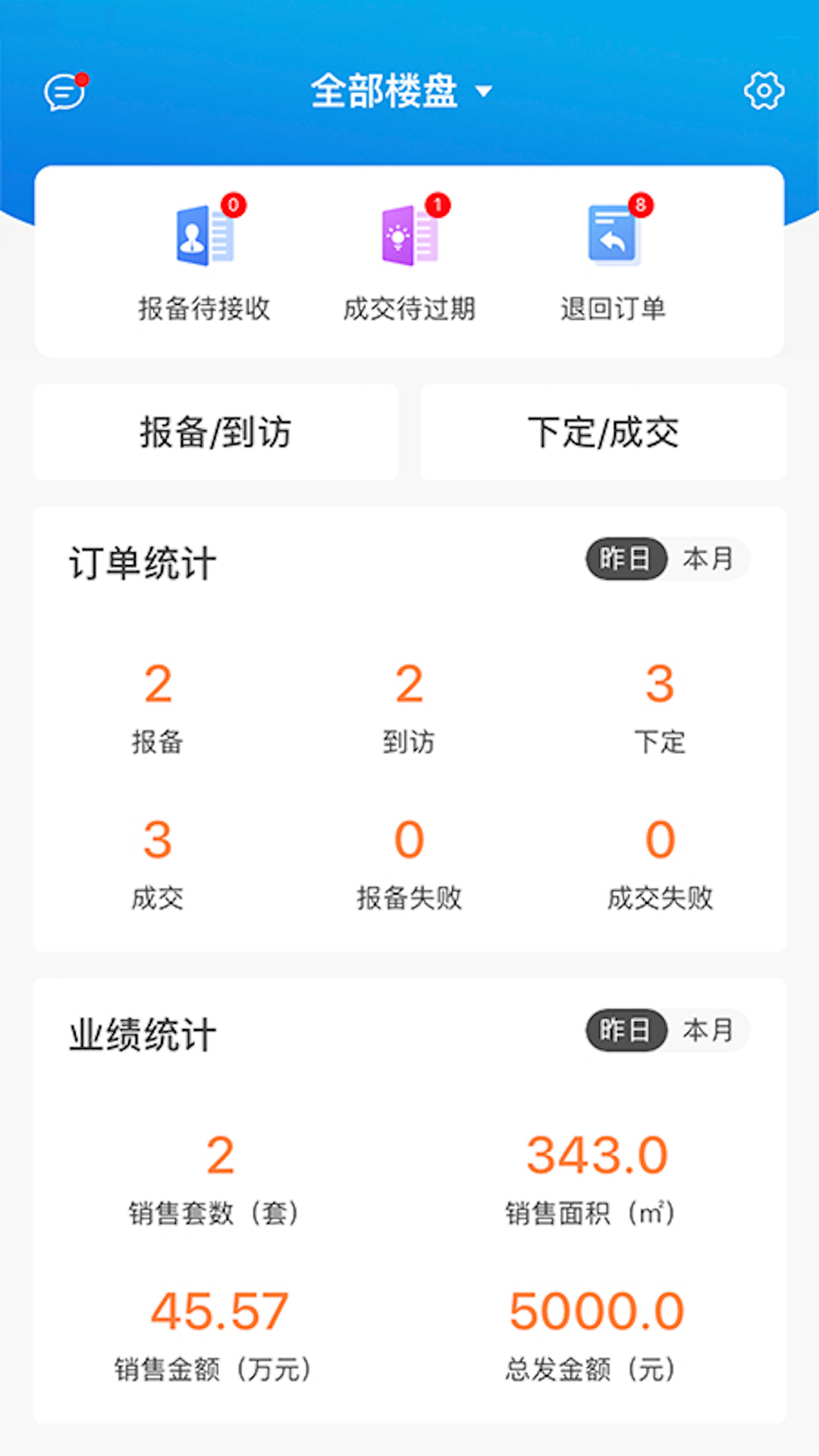Expand the 全部楼盘 dropdown

pyautogui.click(x=401, y=92)
